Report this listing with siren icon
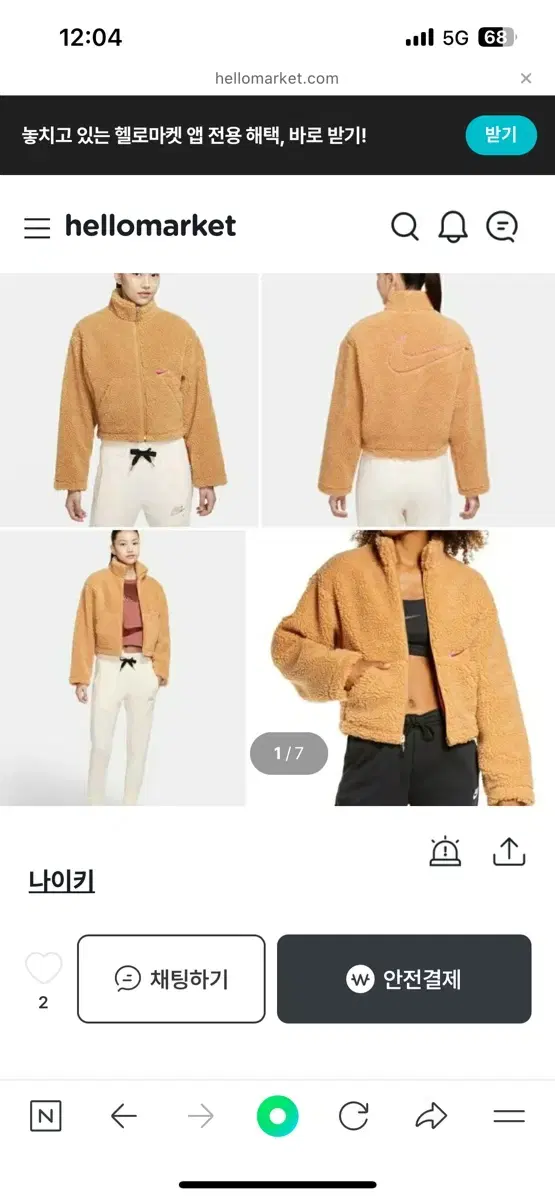This screenshot has height=1200, width=555. coord(445,851)
